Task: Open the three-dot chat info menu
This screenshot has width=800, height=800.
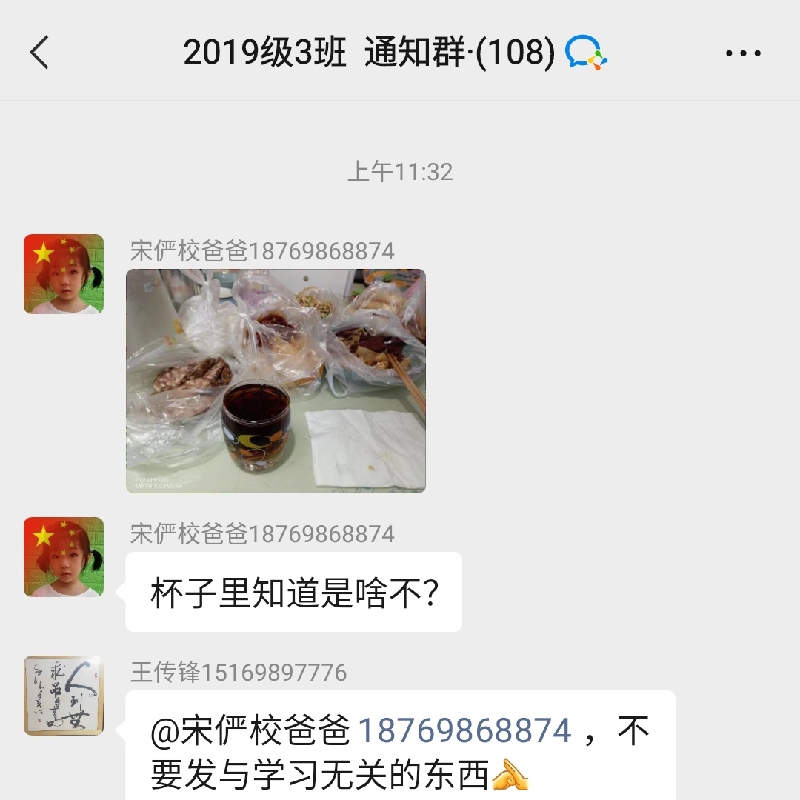Action: click(743, 53)
